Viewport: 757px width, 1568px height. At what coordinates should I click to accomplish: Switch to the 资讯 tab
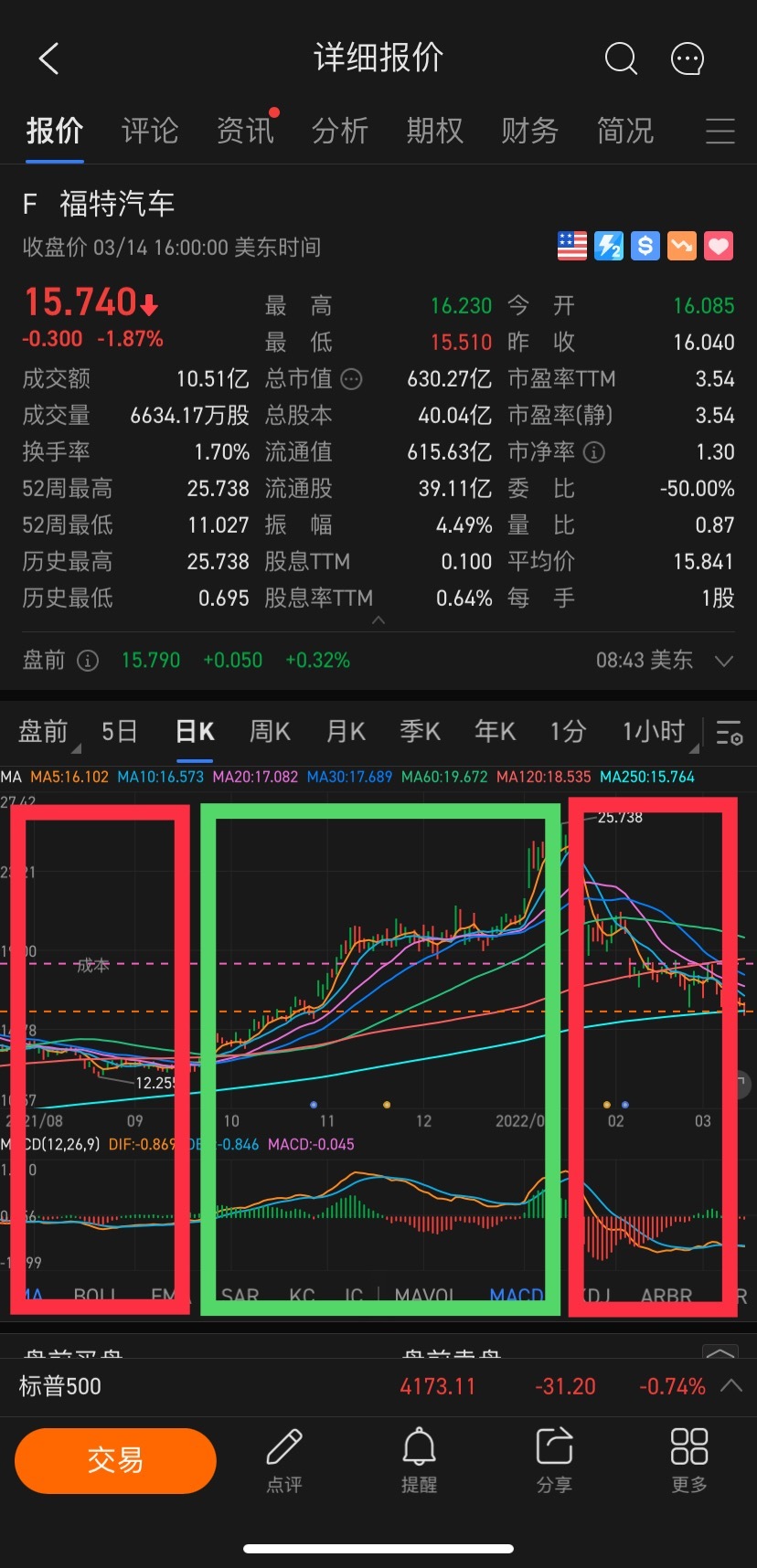point(245,131)
